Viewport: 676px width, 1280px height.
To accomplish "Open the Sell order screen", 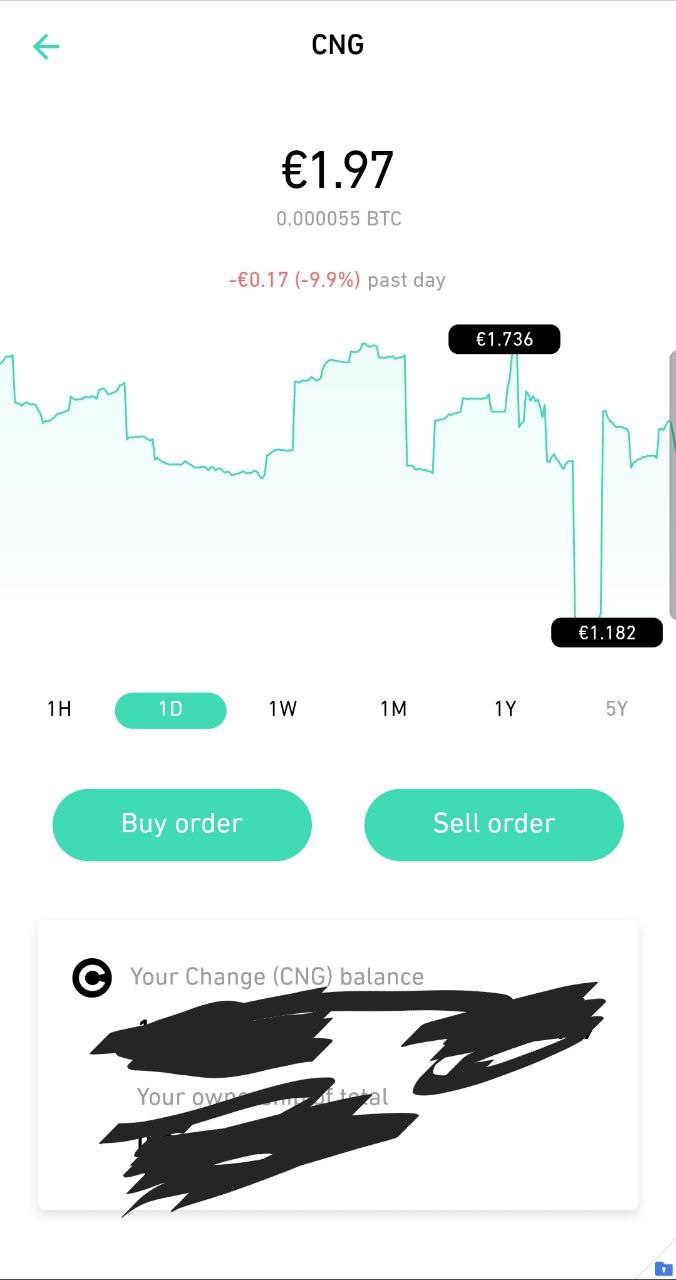I will pyautogui.click(x=494, y=824).
